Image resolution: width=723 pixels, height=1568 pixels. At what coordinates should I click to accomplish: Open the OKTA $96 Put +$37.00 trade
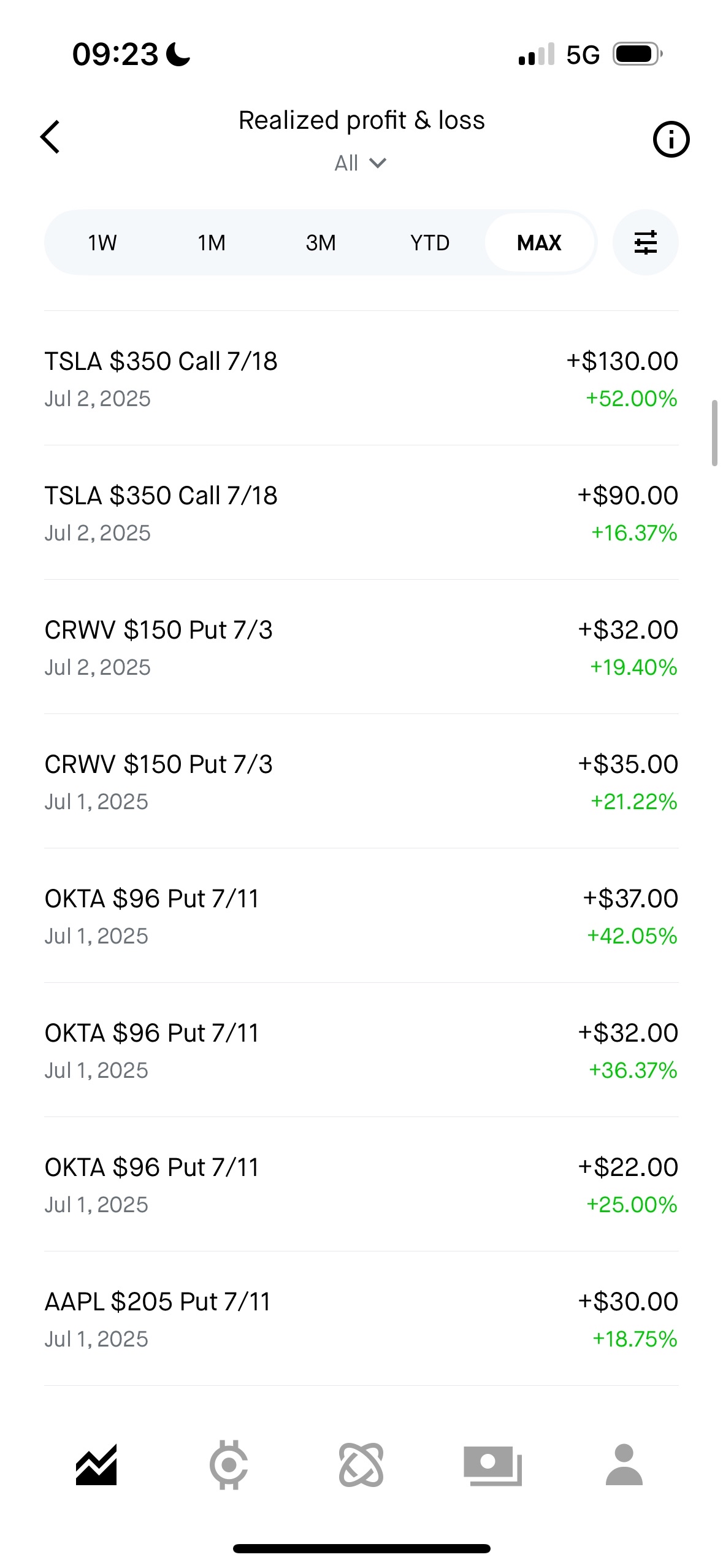tap(361, 915)
